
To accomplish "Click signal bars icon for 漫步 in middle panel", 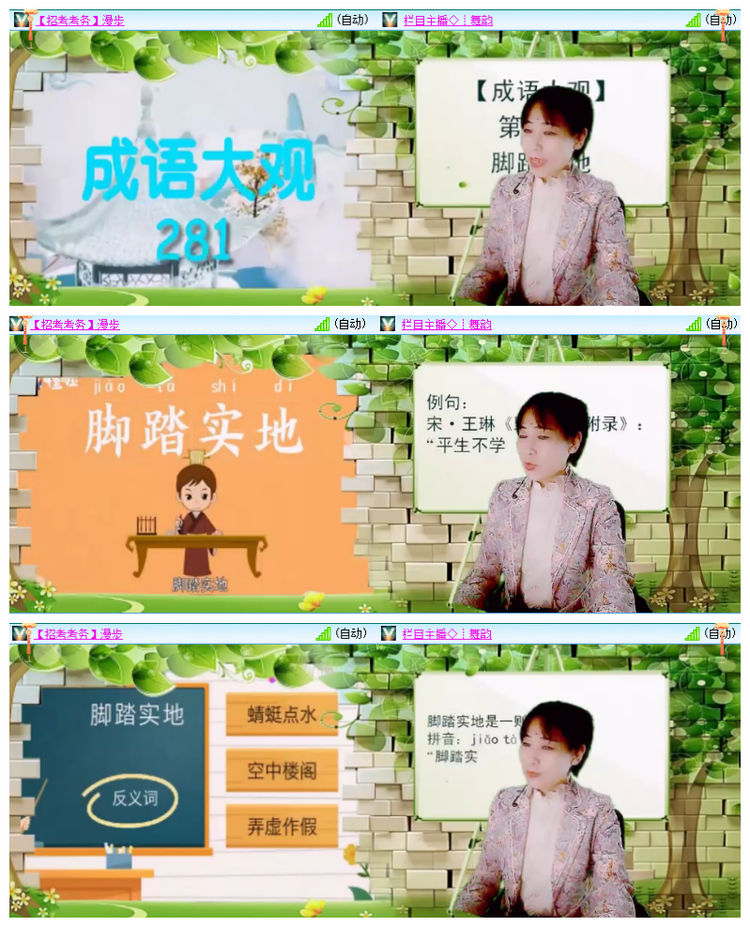I will pyautogui.click(x=323, y=324).
